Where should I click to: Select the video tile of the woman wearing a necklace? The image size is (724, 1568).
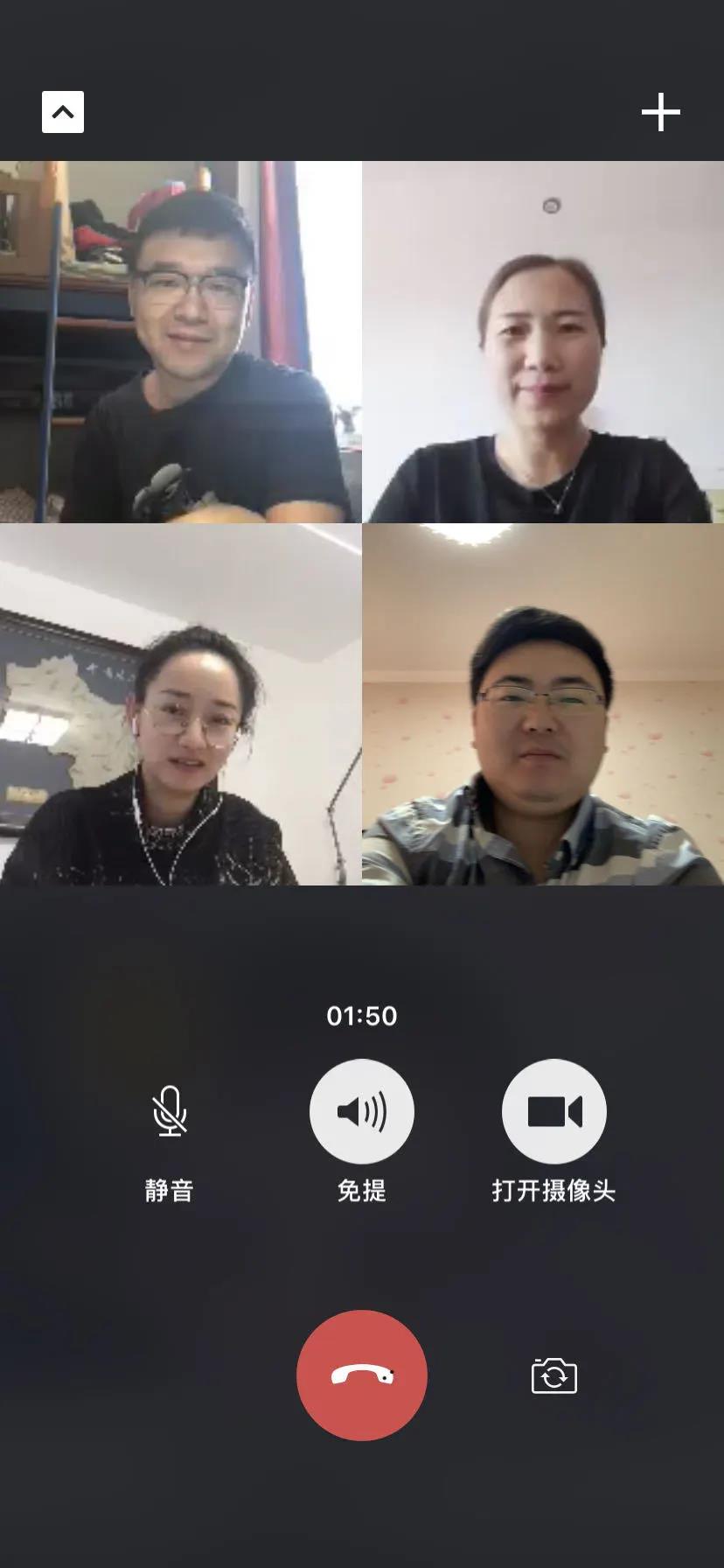543,341
